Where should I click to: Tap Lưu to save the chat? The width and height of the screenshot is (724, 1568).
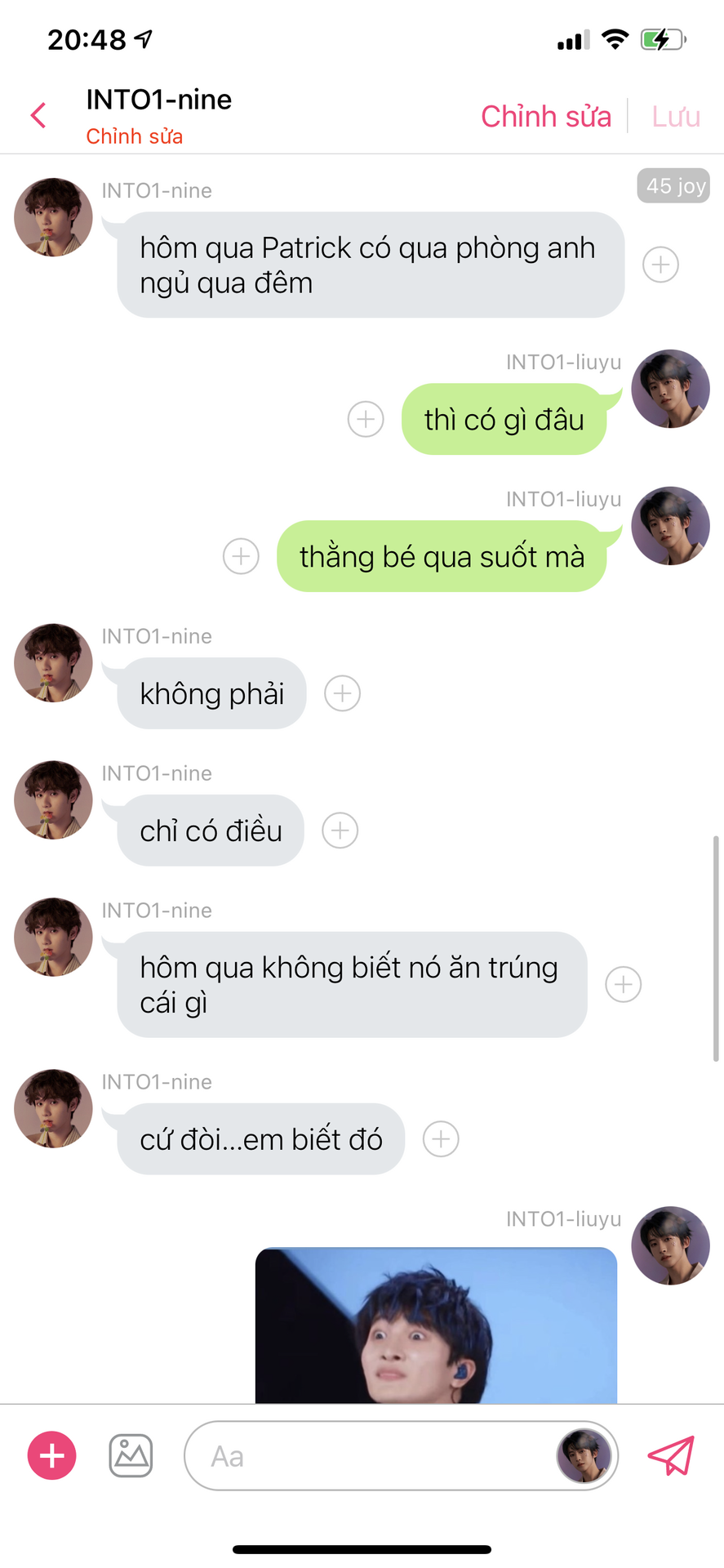[676, 117]
